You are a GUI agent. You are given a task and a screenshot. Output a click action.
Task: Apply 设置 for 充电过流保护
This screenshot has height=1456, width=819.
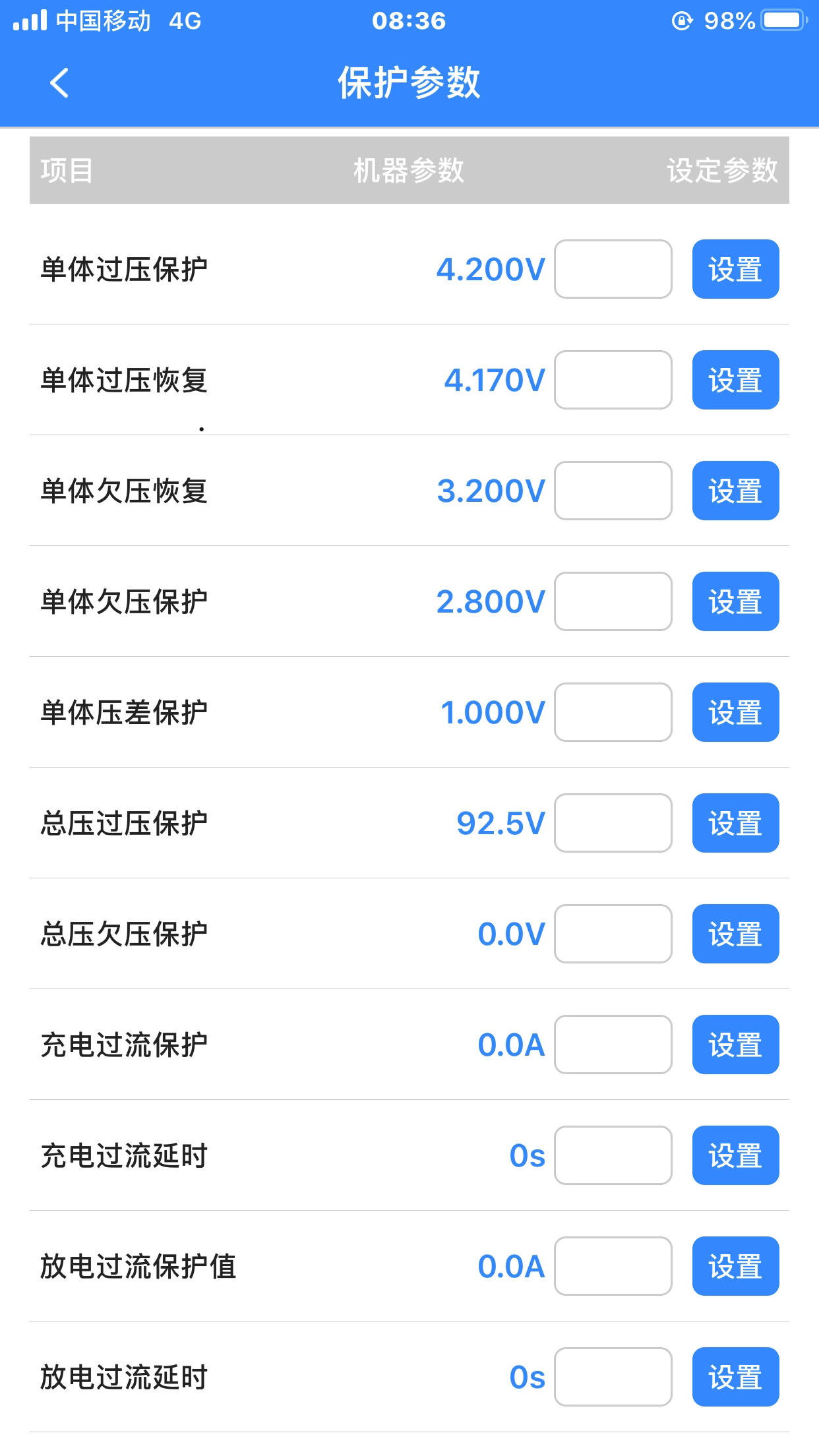[735, 1045]
